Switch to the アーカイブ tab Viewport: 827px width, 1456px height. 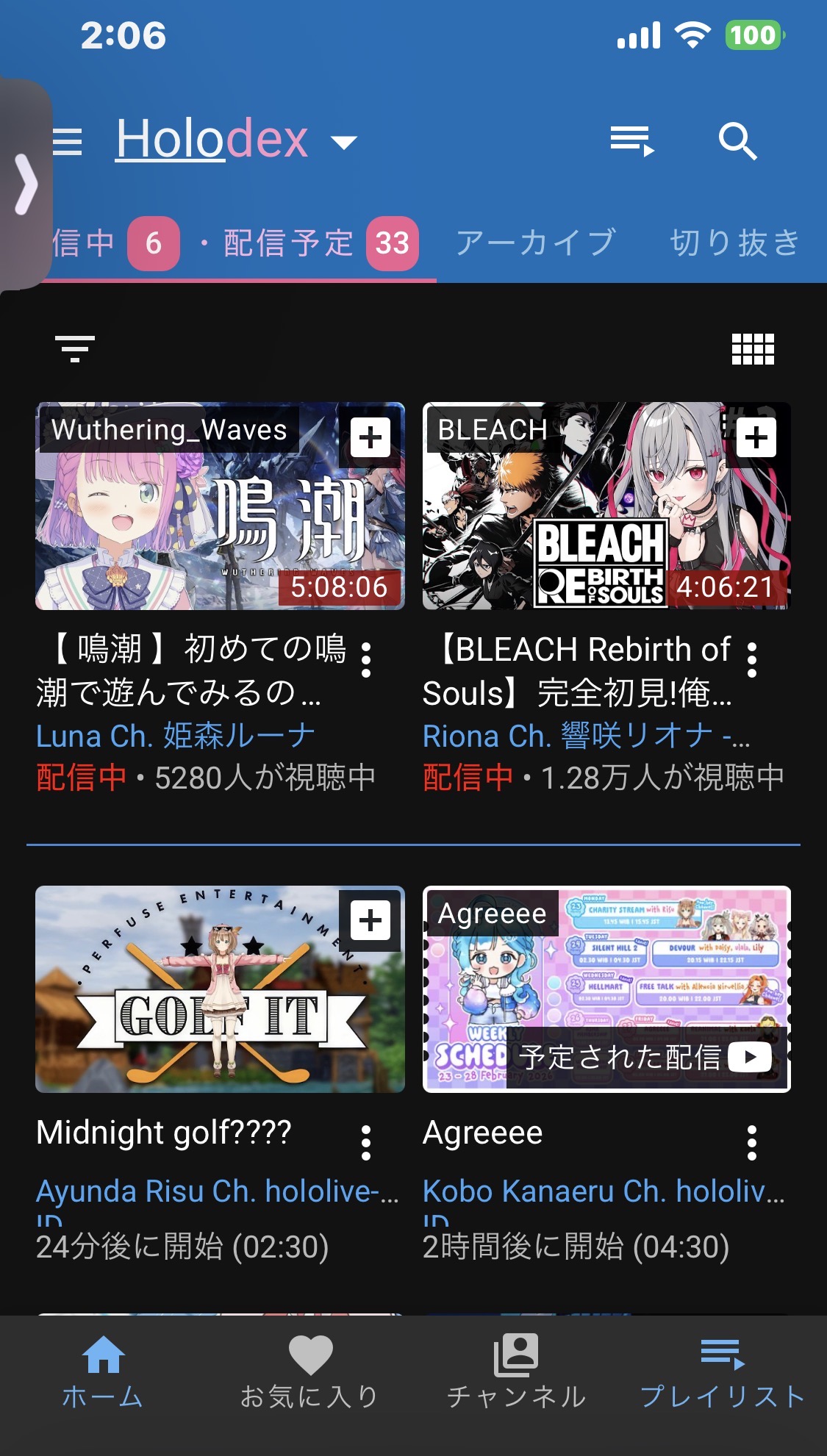(x=536, y=243)
